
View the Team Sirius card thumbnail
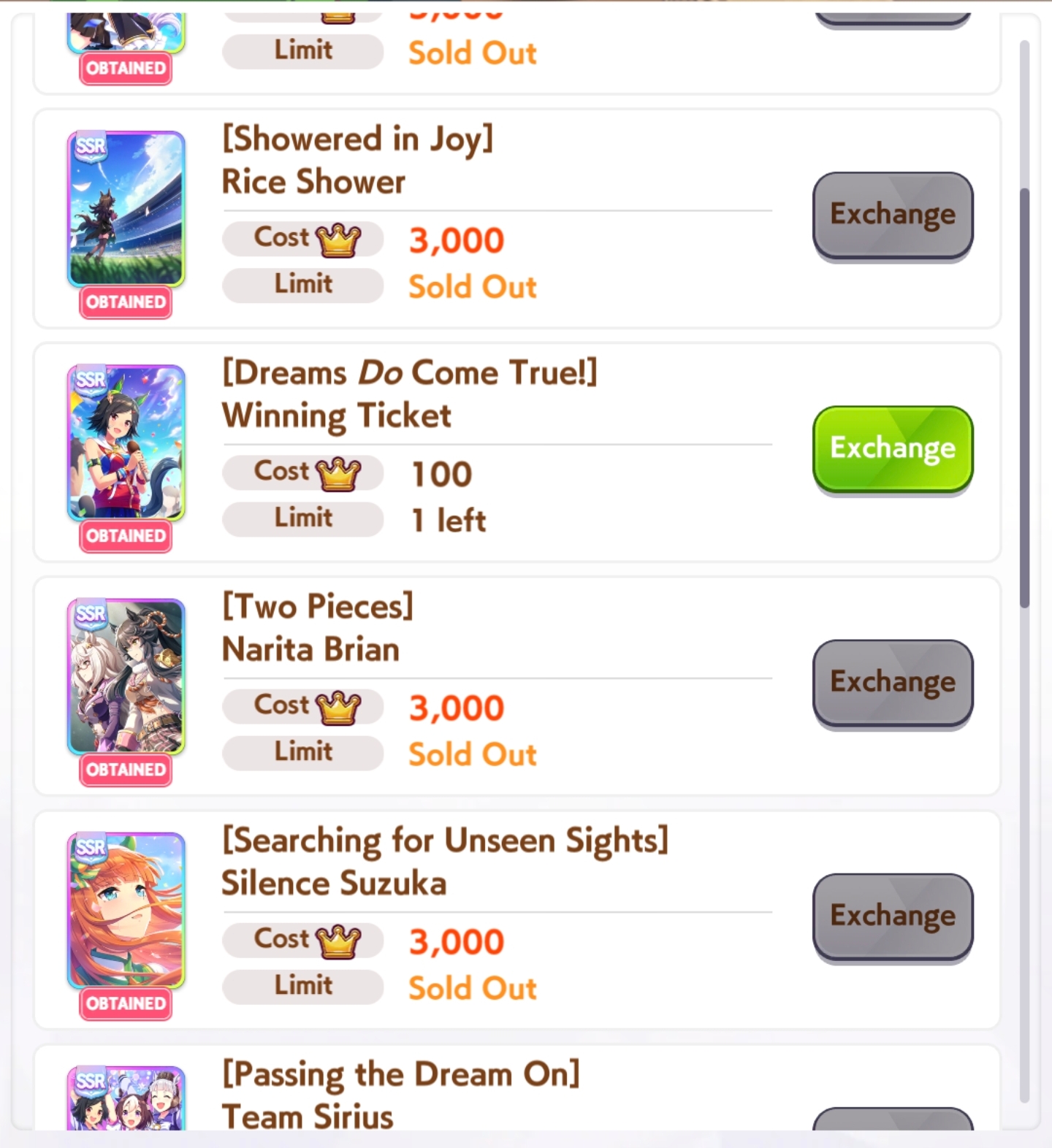click(x=126, y=1100)
